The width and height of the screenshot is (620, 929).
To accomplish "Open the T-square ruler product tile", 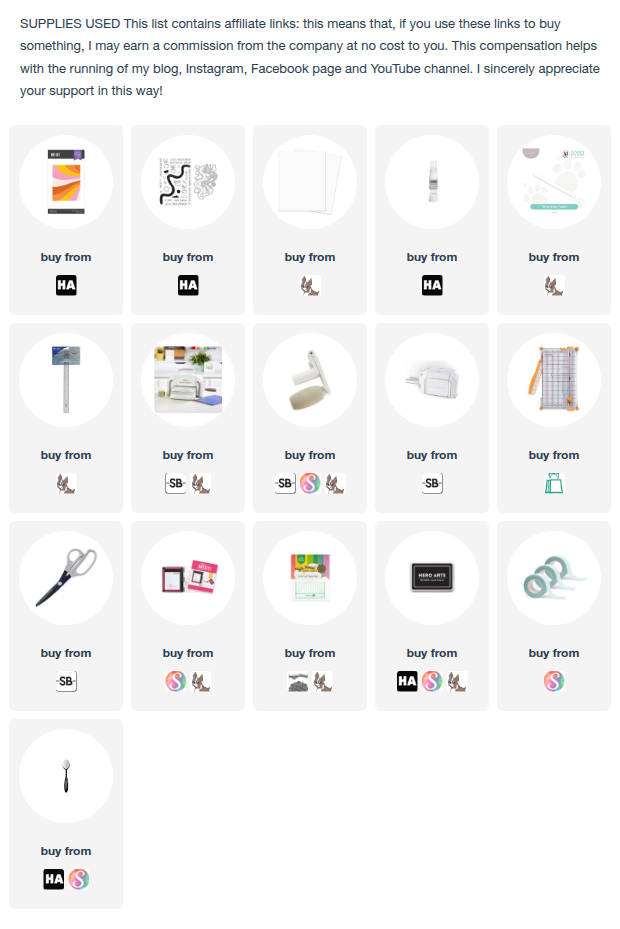I will 66,380.
